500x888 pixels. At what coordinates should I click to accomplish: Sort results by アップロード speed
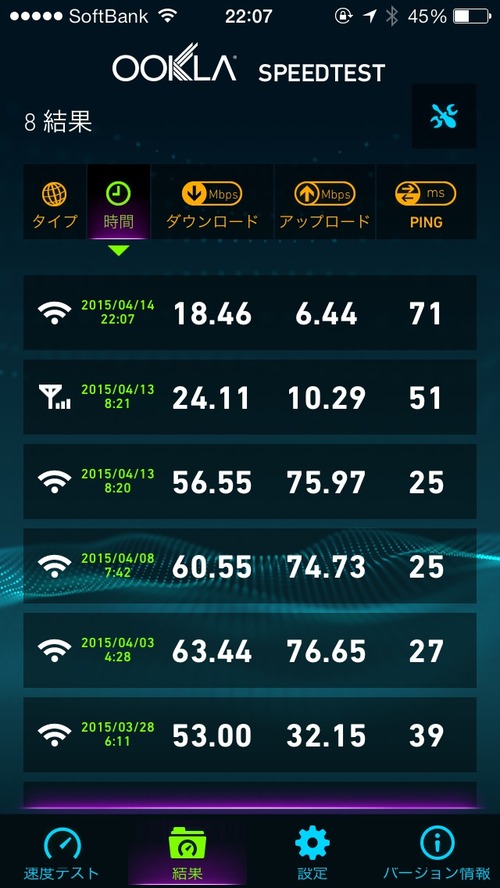click(324, 202)
